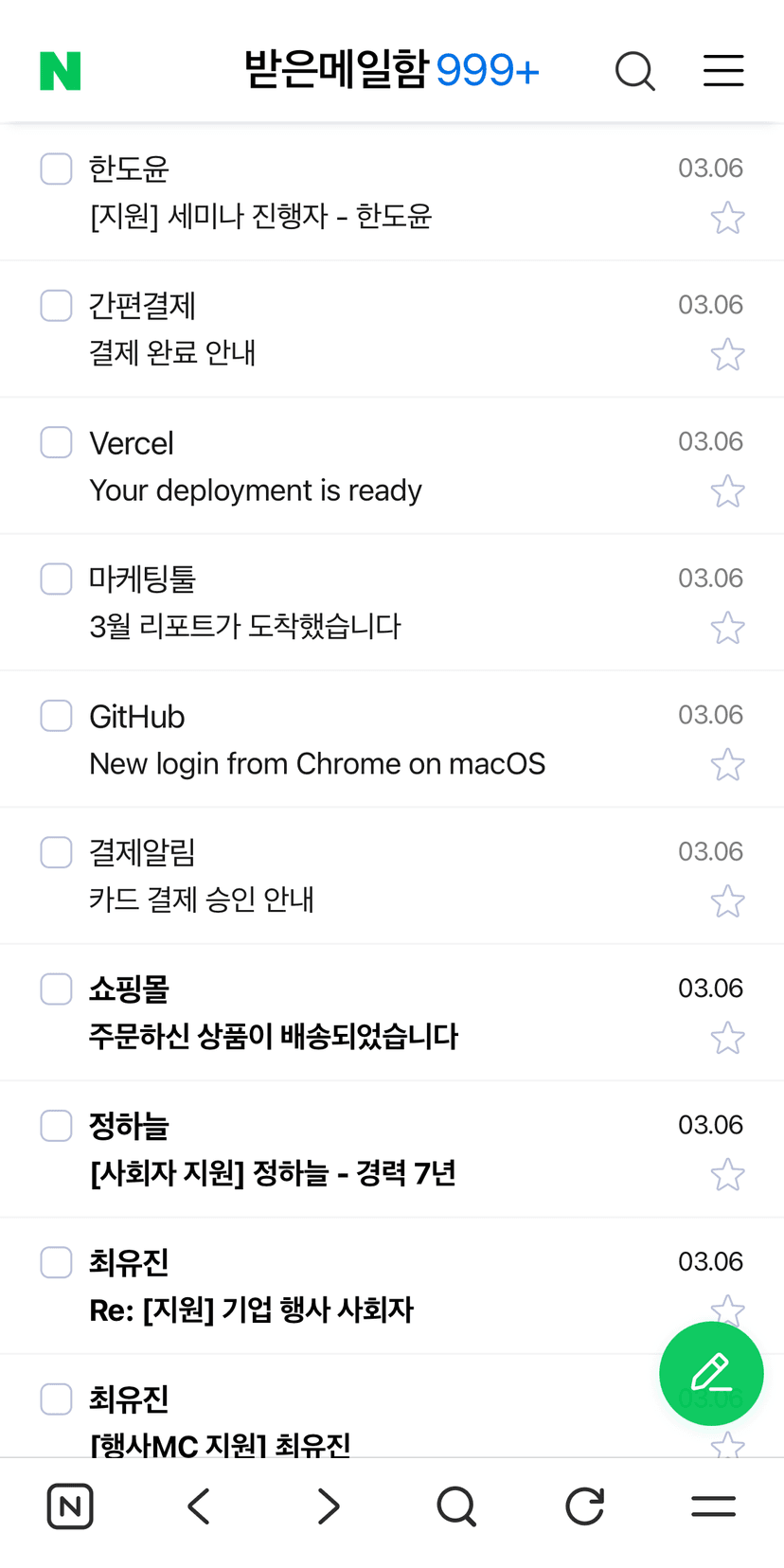Tap the forward navigation arrow
784x1568 pixels.
(x=327, y=1506)
